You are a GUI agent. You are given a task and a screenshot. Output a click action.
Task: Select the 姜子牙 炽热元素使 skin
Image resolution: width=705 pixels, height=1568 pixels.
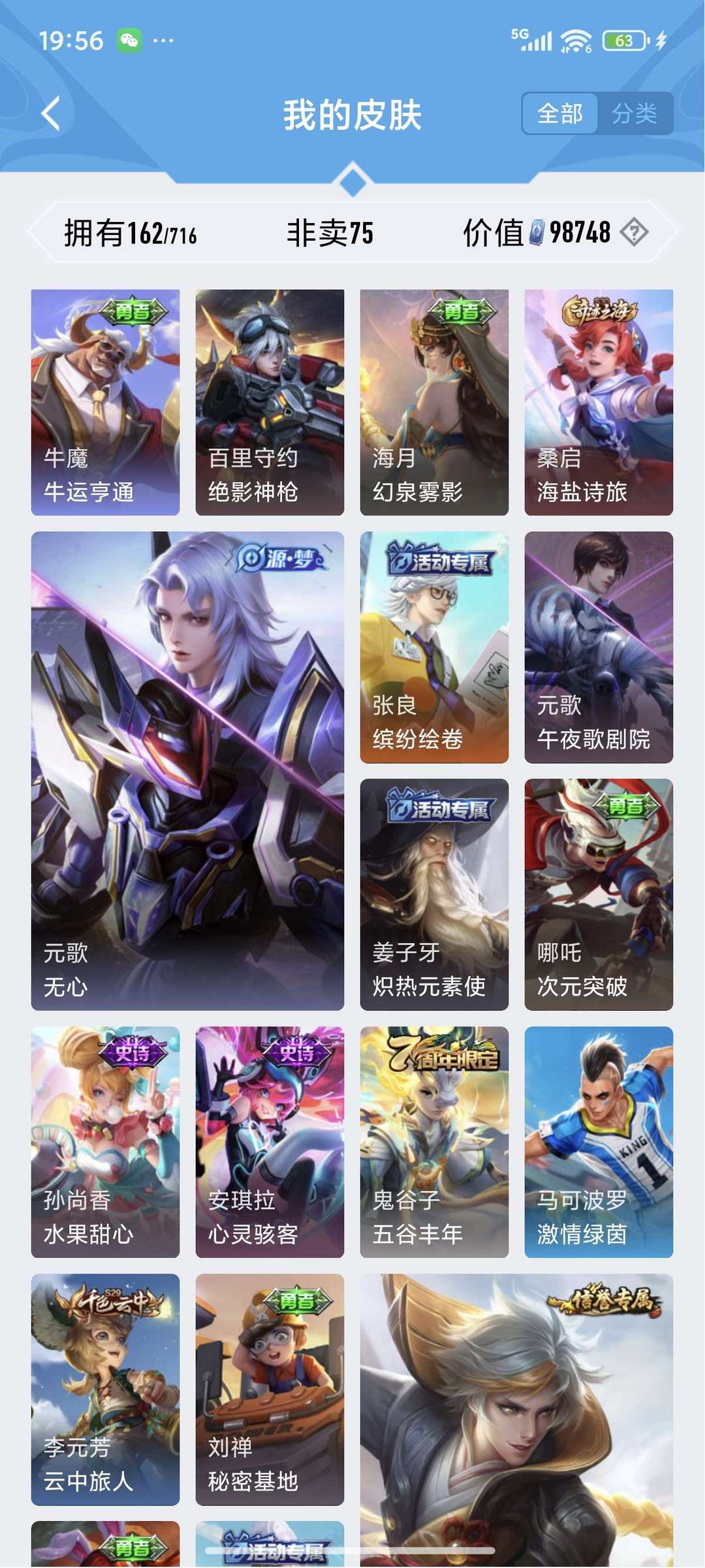[x=434, y=895]
